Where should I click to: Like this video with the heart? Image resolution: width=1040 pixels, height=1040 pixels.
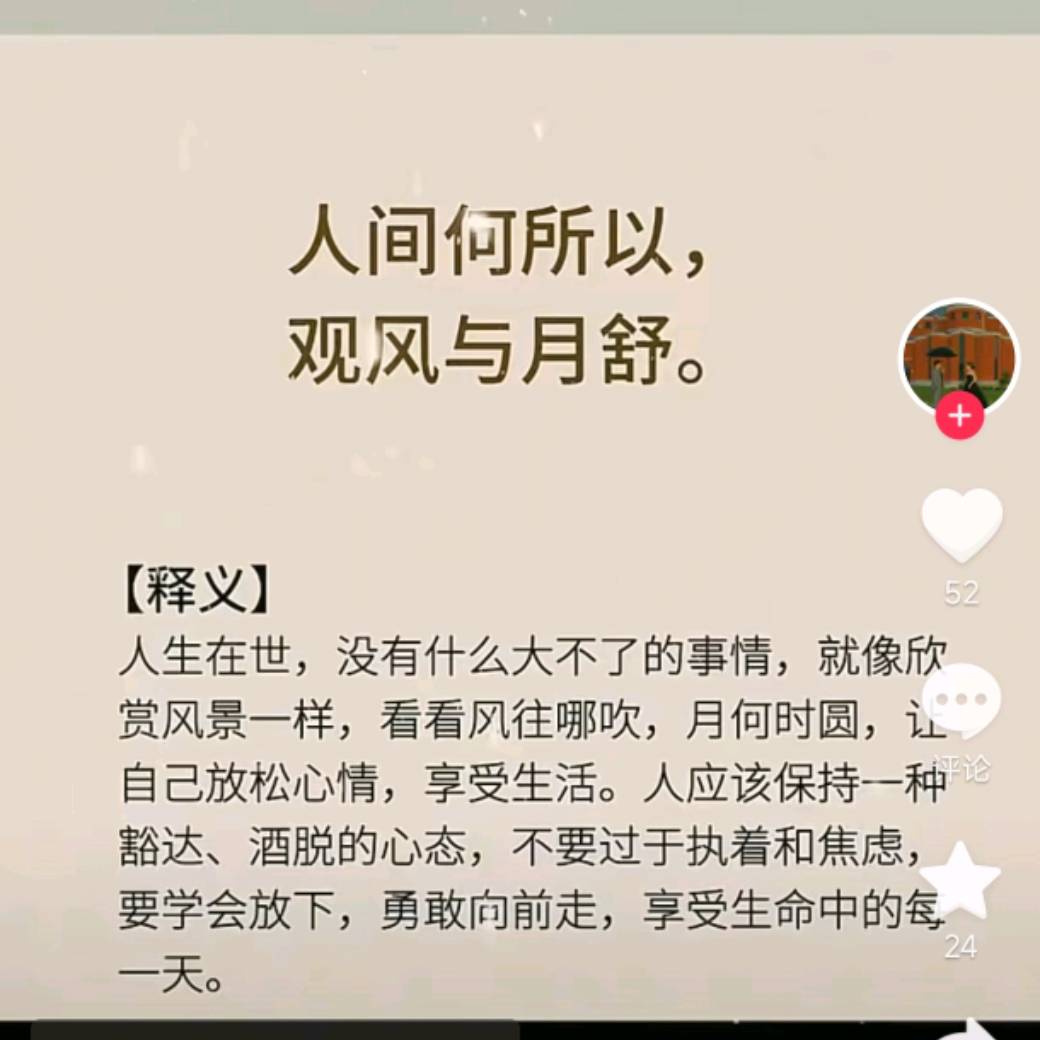(961, 524)
